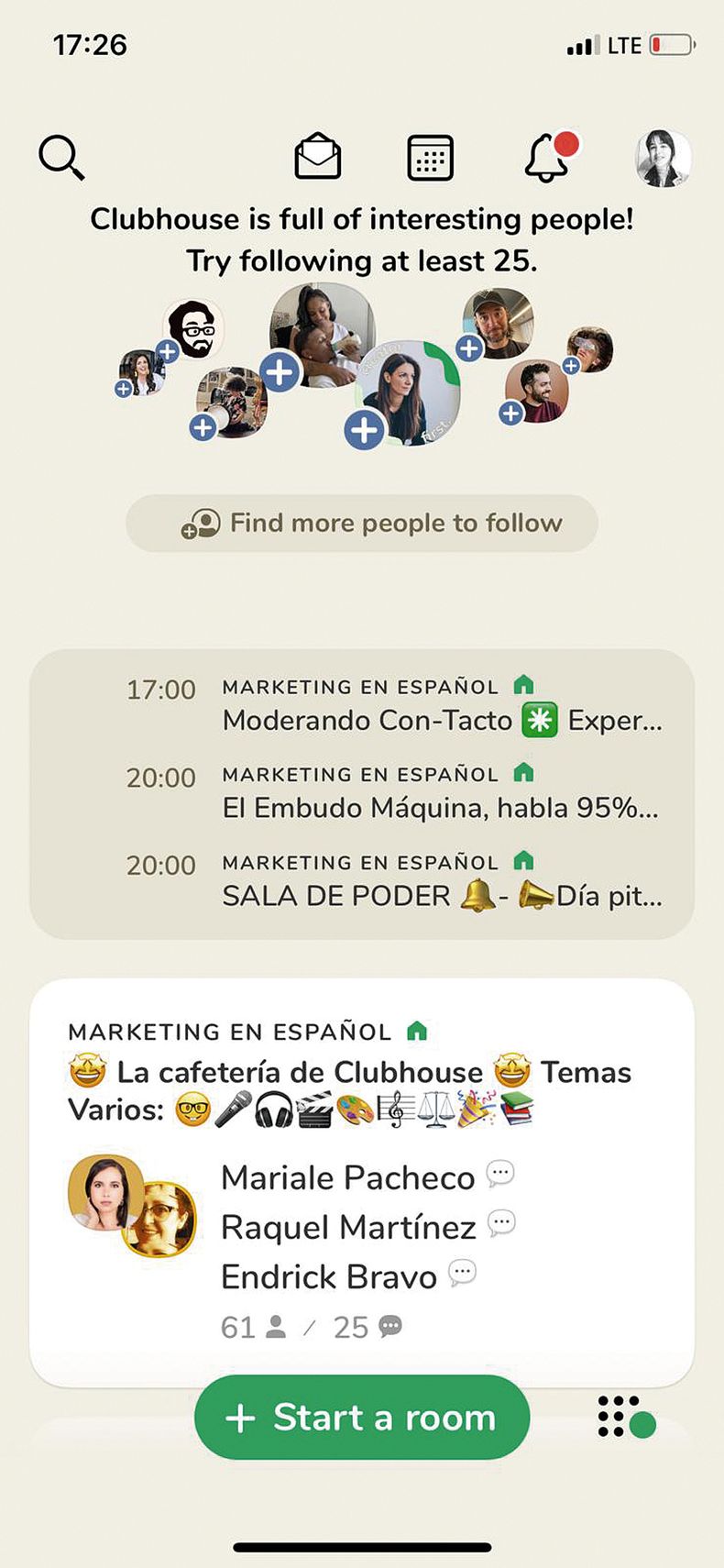Open my profile picture

tap(663, 158)
